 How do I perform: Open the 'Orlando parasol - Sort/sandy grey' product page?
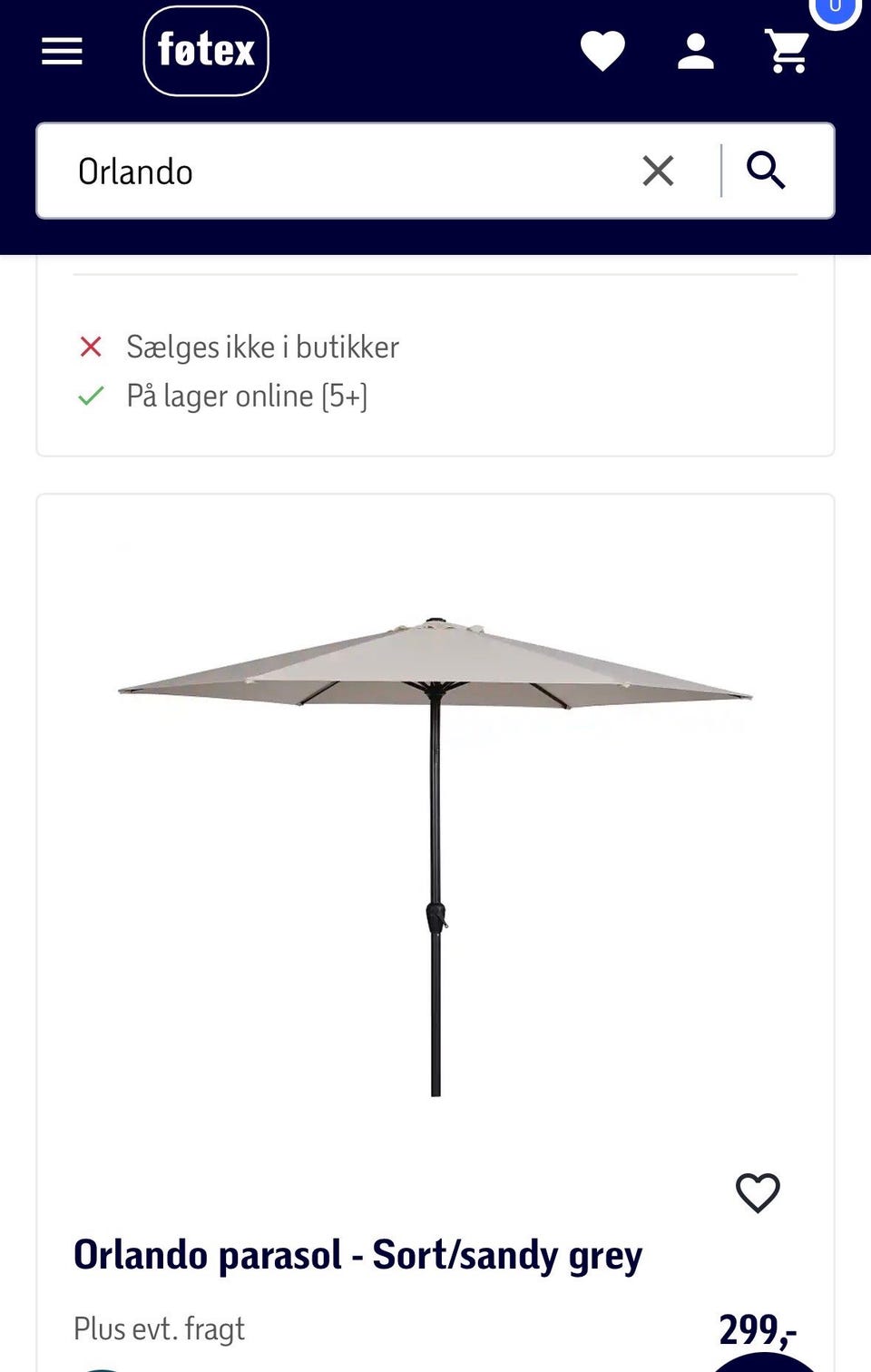click(x=359, y=1254)
